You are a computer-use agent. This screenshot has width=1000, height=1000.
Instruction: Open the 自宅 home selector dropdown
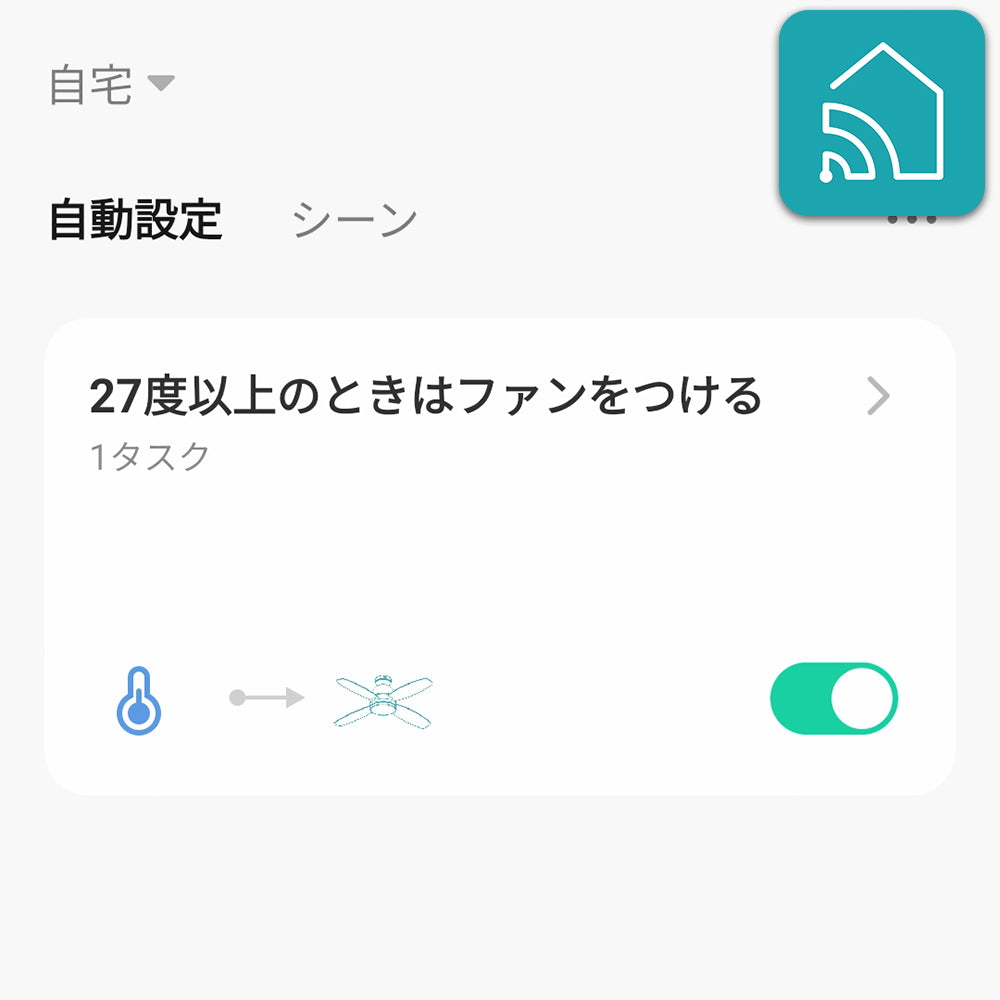click(111, 85)
